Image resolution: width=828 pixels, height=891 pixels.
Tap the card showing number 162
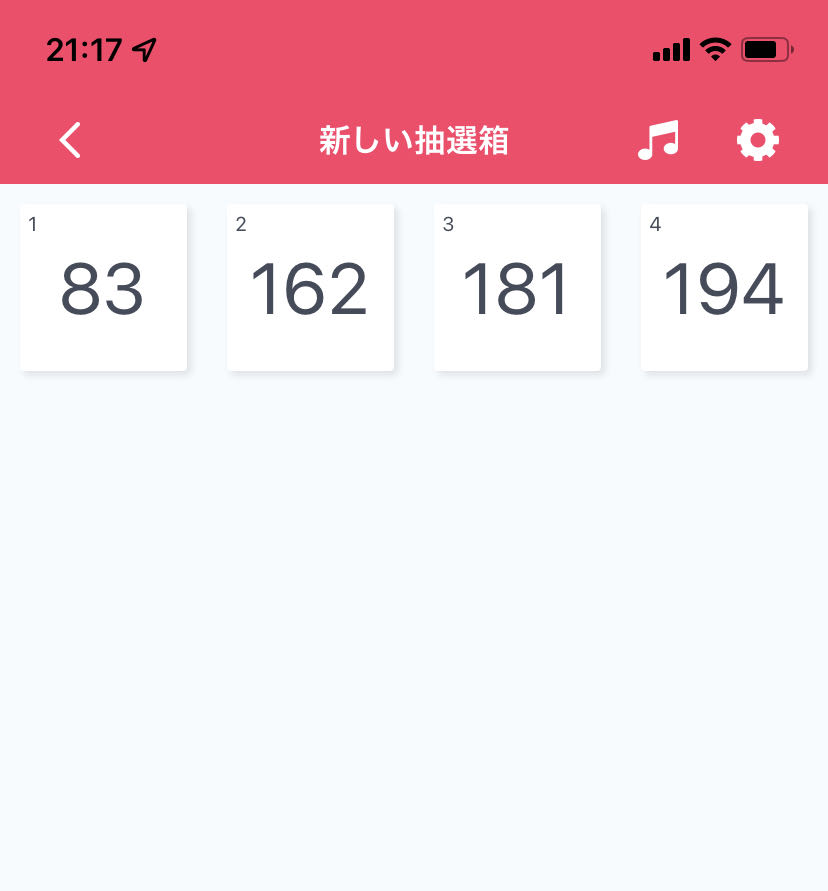(310, 288)
